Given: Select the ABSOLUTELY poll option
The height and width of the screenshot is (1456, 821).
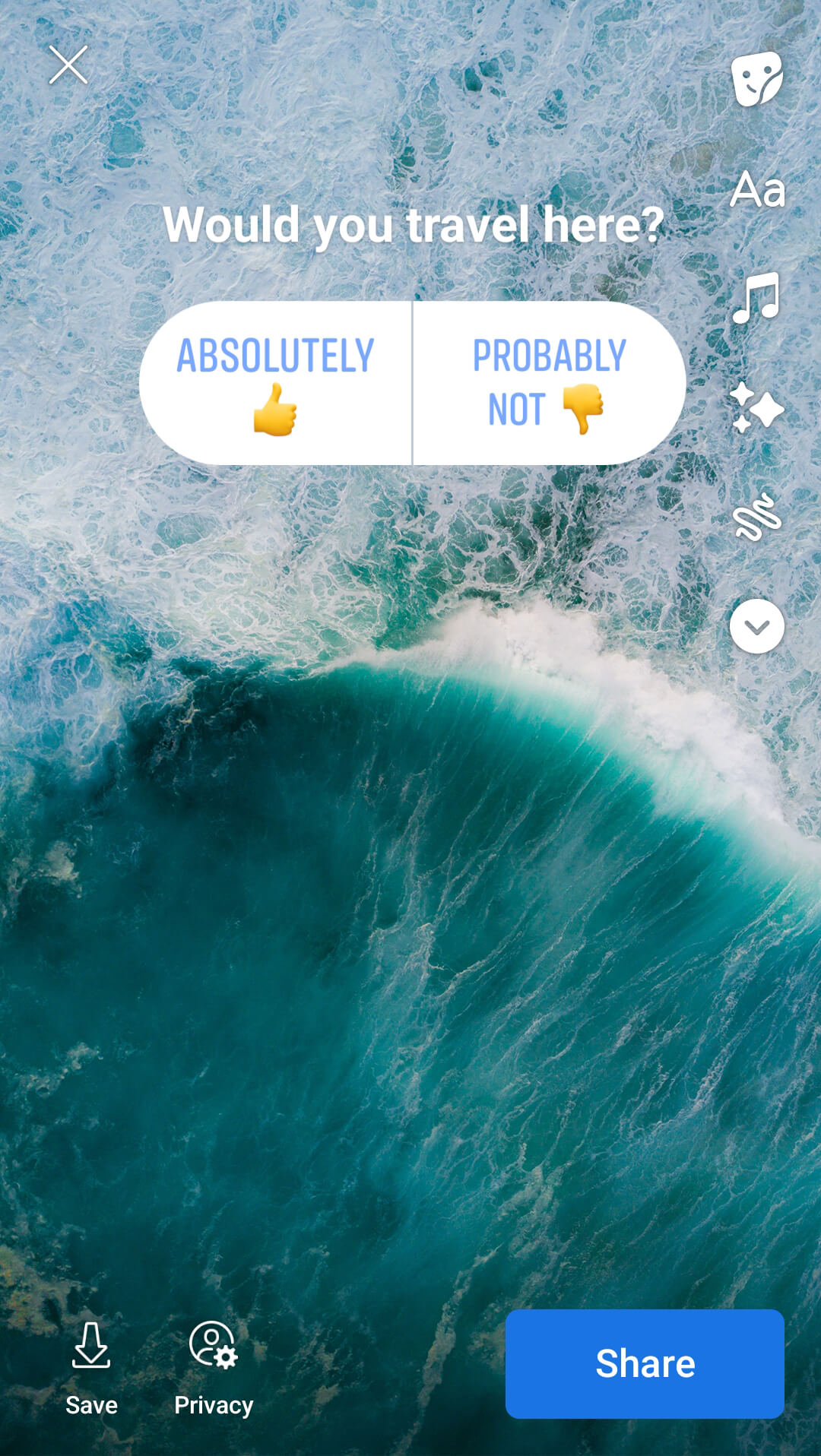Looking at the screenshot, I should (x=275, y=384).
